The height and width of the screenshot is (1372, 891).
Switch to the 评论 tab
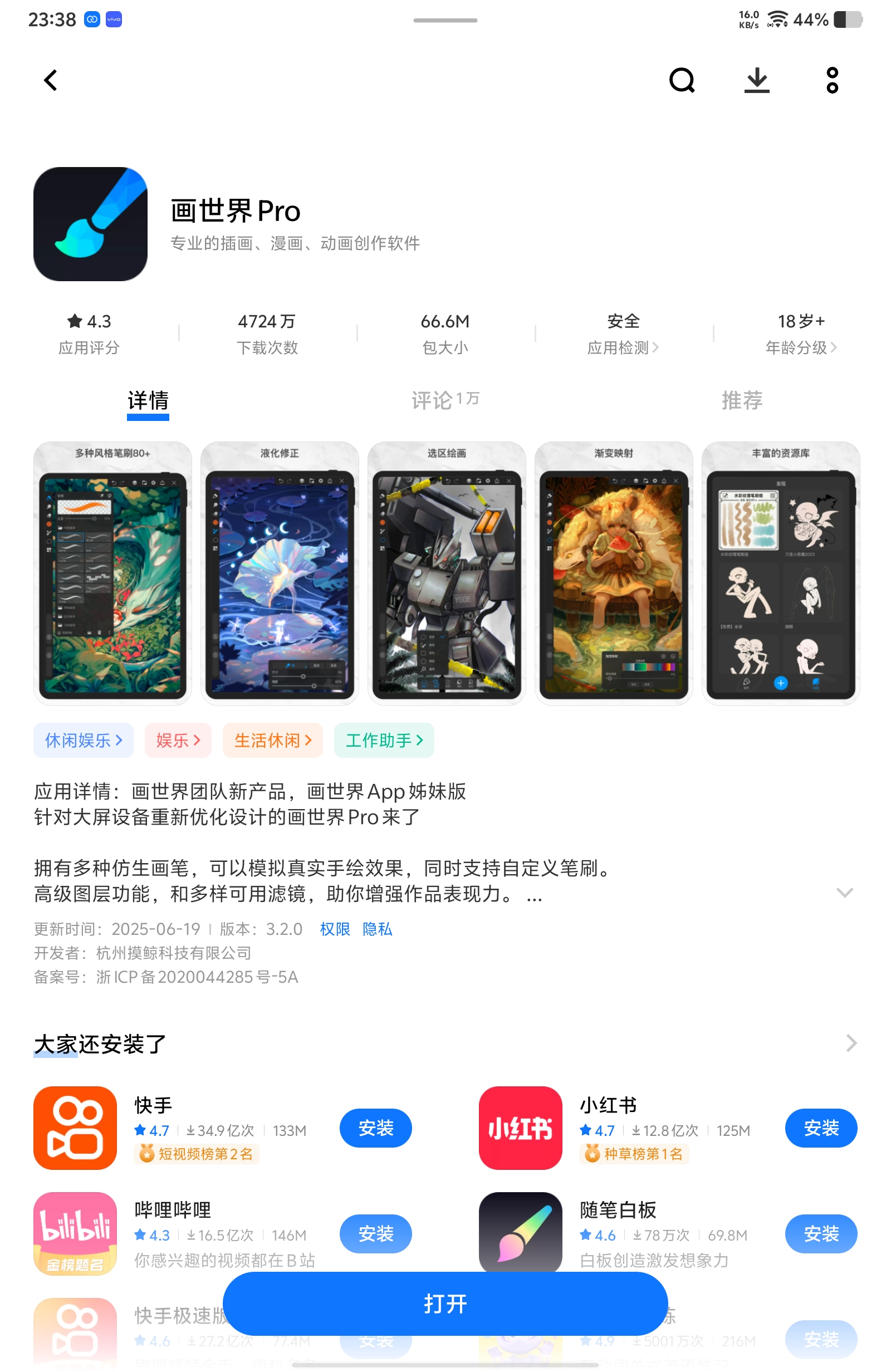point(444,400)
